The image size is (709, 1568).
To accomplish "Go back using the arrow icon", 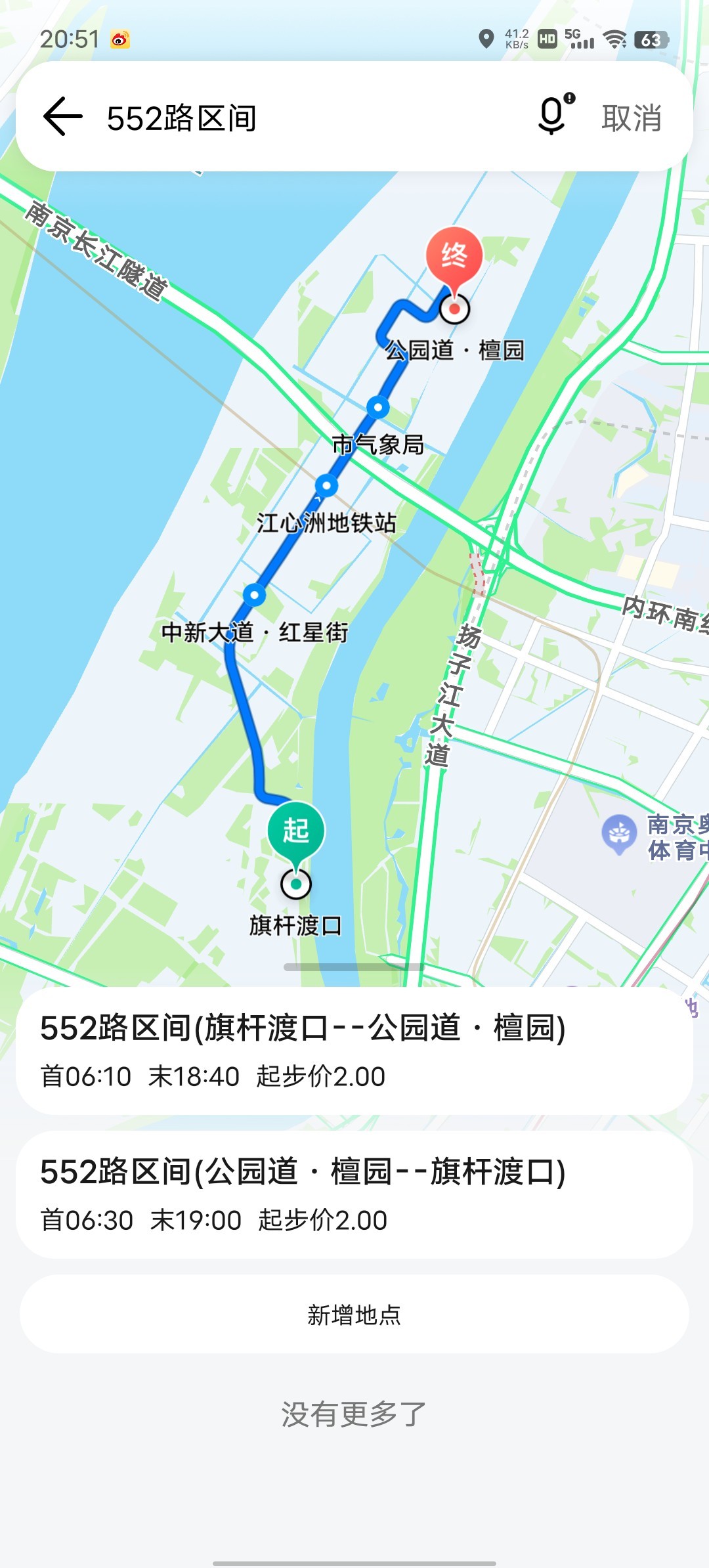I will tap(63, 117).
